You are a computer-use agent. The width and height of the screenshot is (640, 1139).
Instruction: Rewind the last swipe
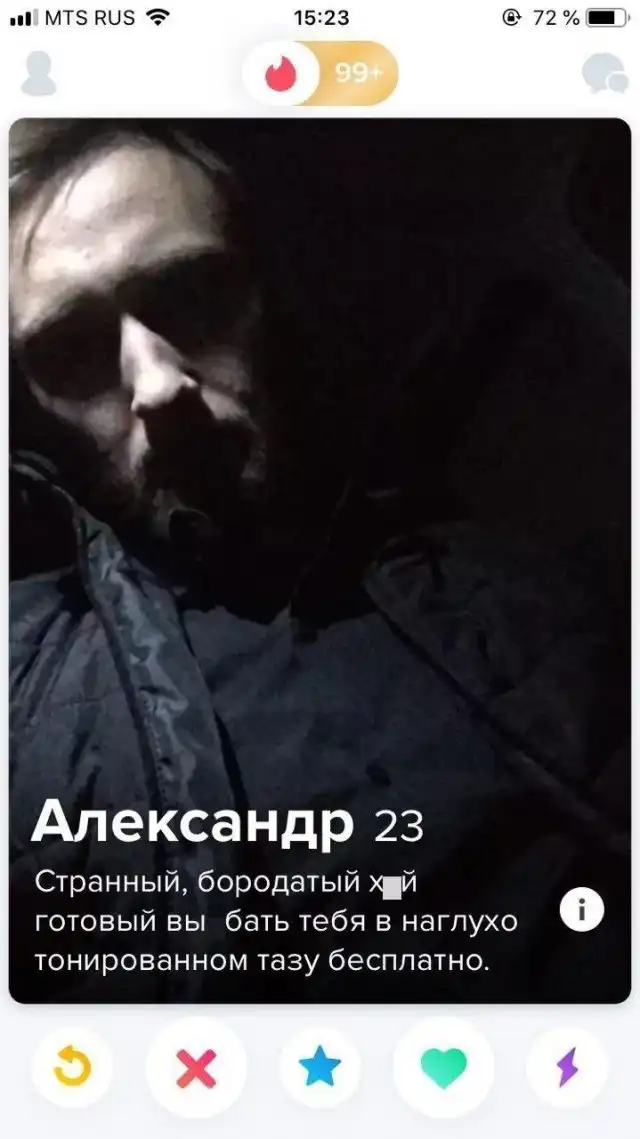click(x=73, y=1068)
